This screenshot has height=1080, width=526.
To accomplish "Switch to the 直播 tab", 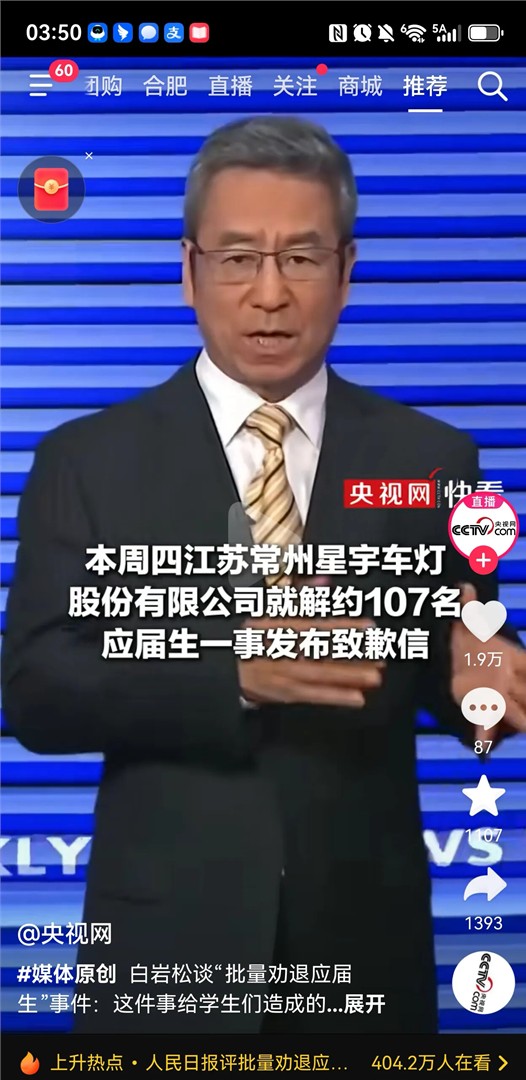I will coord(230,86).
